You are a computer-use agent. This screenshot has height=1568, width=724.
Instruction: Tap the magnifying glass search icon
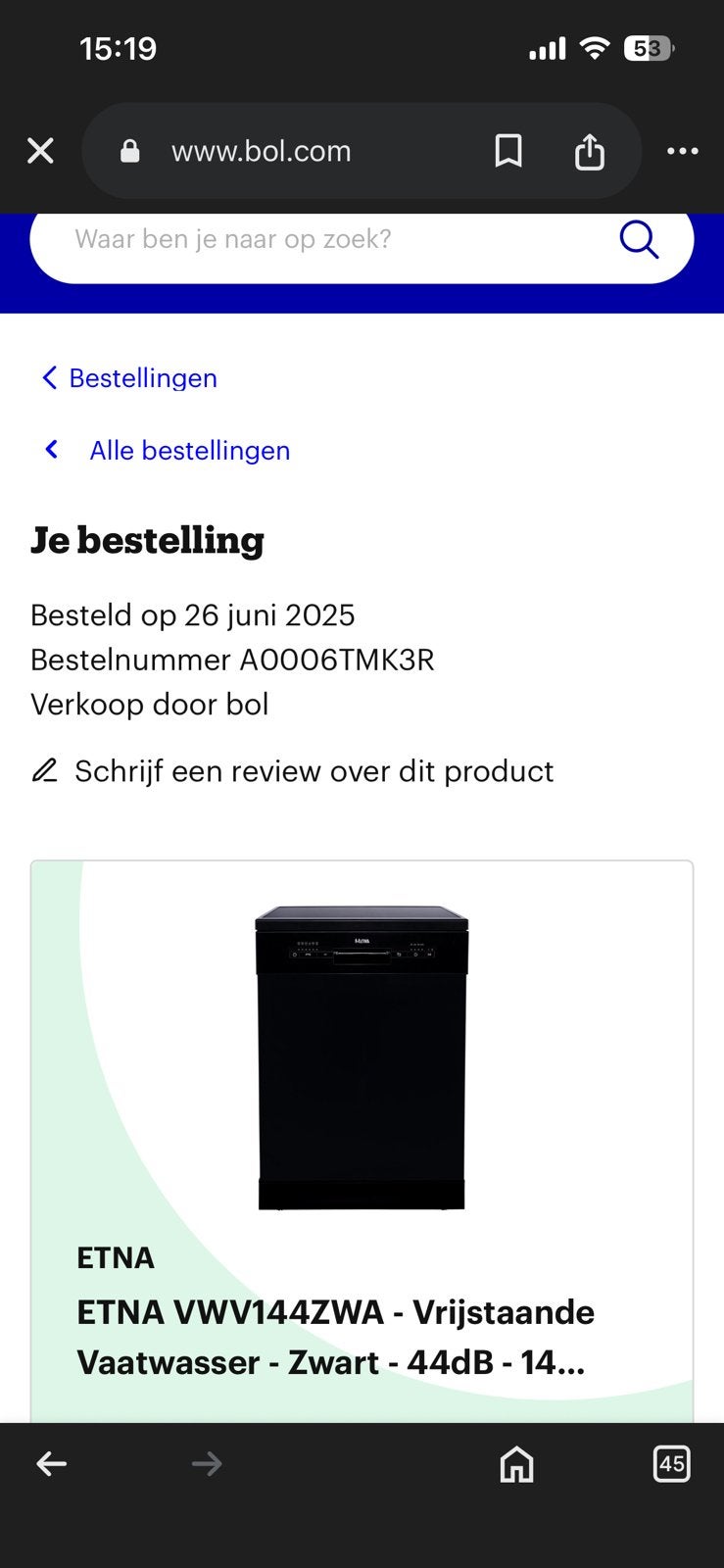(x=639, y=239)
